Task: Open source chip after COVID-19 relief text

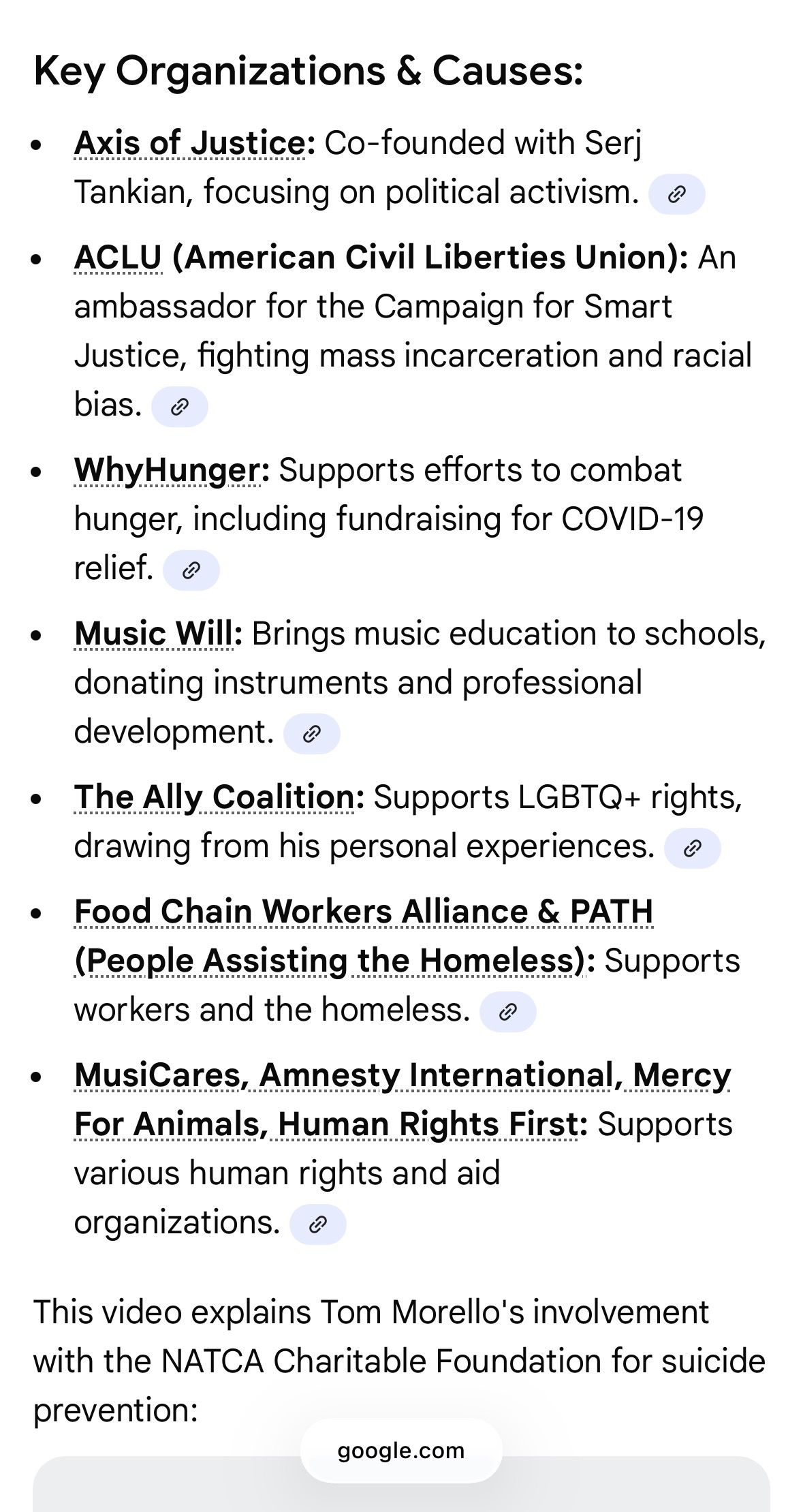Action: pos(191,570)
